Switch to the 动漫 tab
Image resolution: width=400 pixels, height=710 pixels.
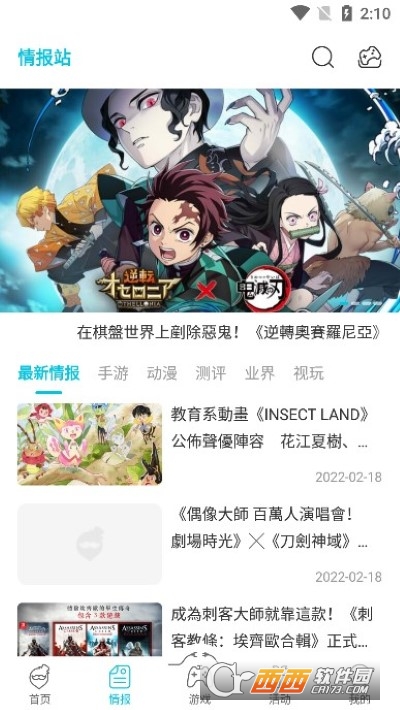point(162,373)
